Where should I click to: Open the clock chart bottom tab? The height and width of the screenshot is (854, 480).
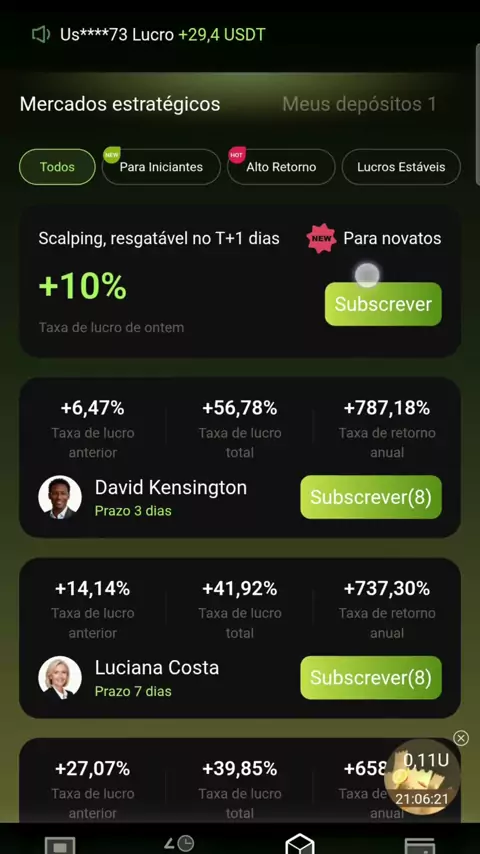tap(180, 844)
